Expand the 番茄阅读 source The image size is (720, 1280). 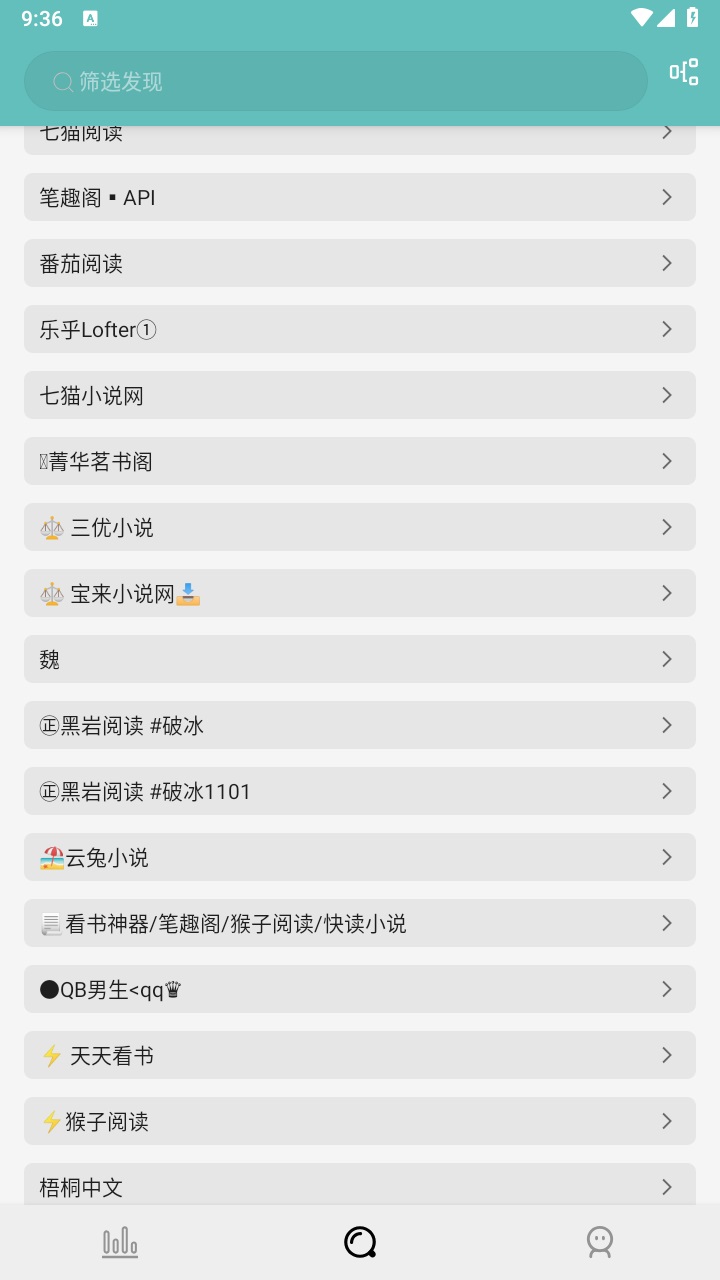360,264
